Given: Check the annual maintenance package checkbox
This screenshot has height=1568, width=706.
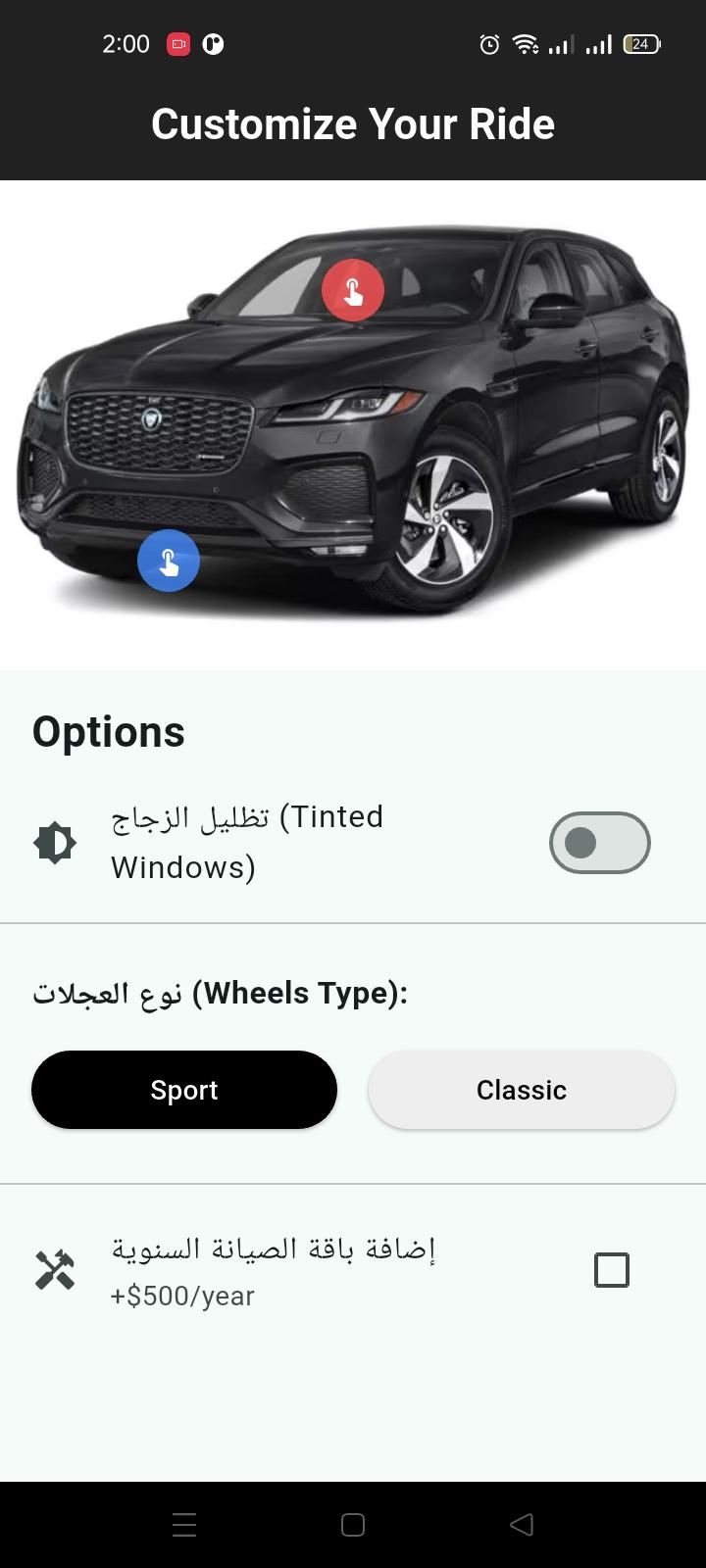Looking at the screenshot, I should [x=612, y=1269].
